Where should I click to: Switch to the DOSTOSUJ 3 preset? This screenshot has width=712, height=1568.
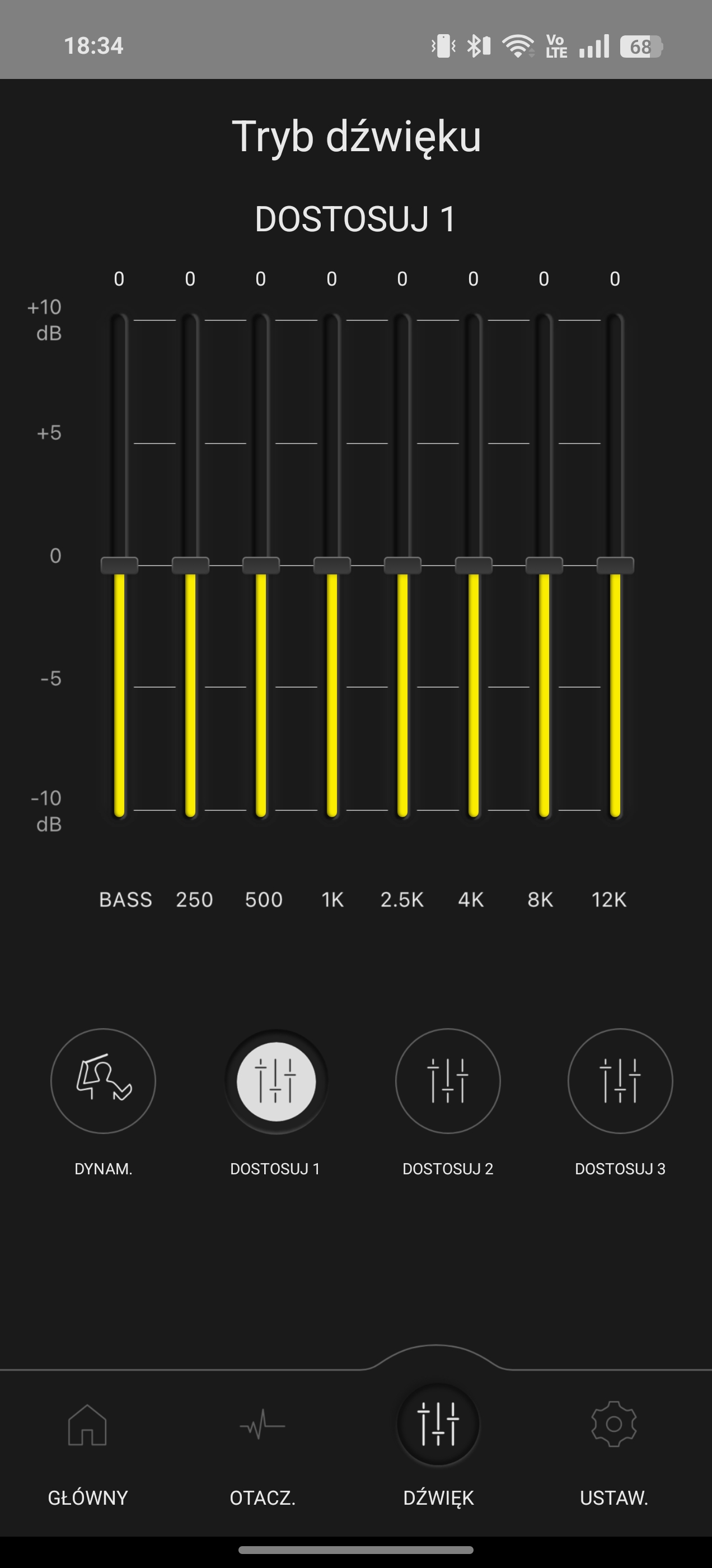pos(620,1081)
